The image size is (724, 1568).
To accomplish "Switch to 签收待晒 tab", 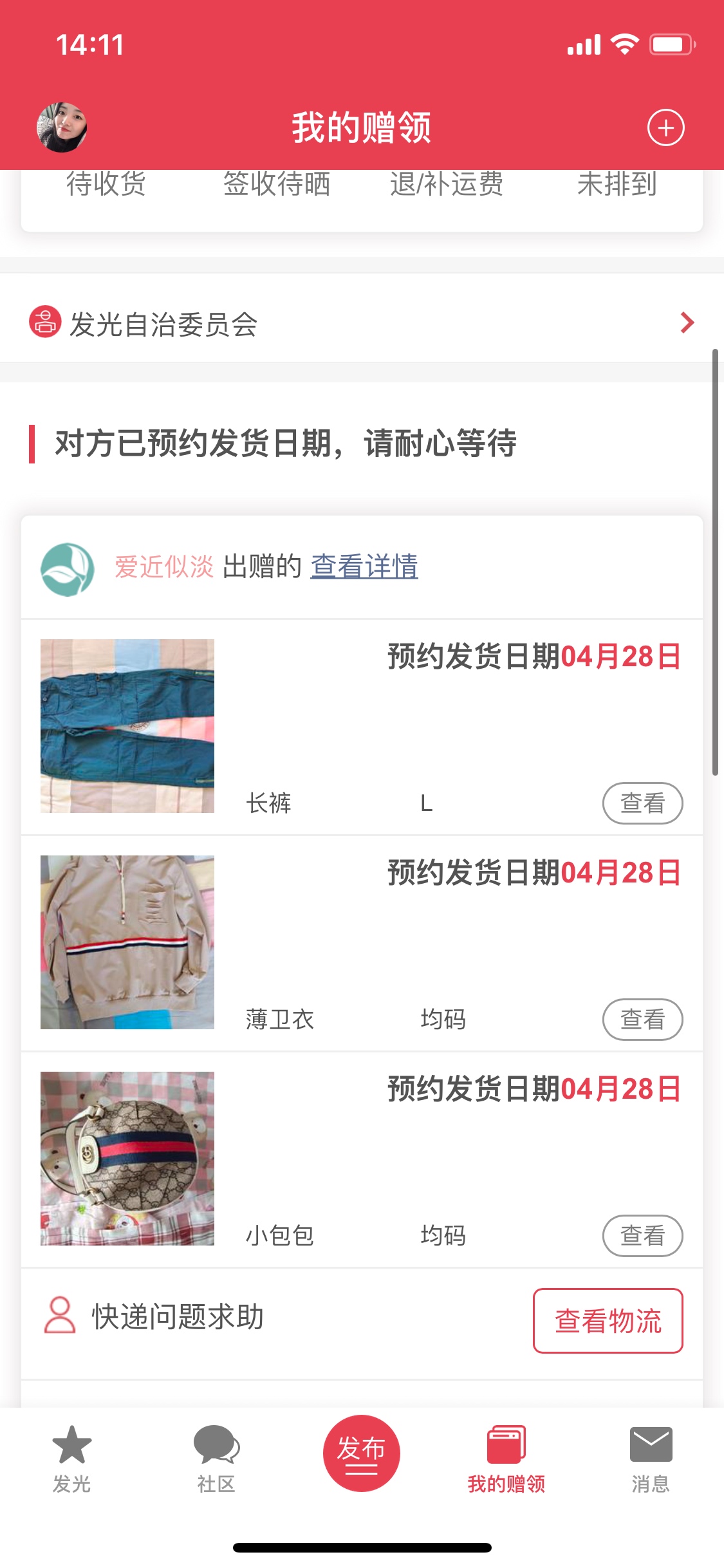I will [x=277, y=185].
